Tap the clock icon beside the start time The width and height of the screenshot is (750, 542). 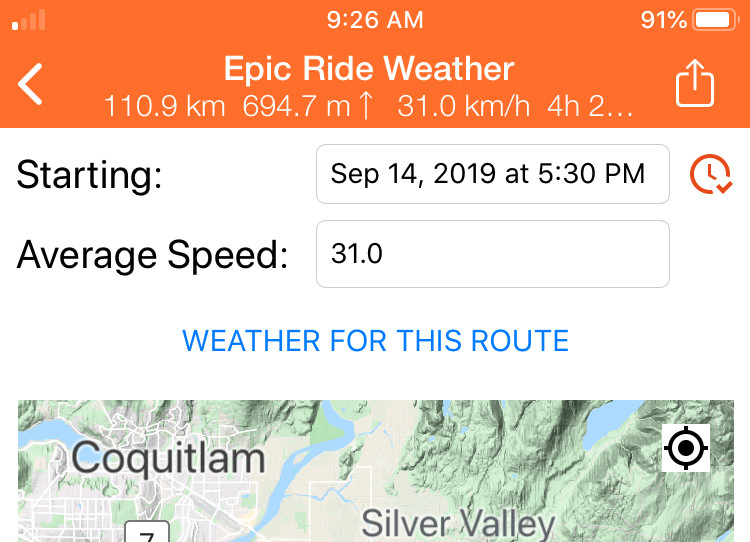[710, 174]
